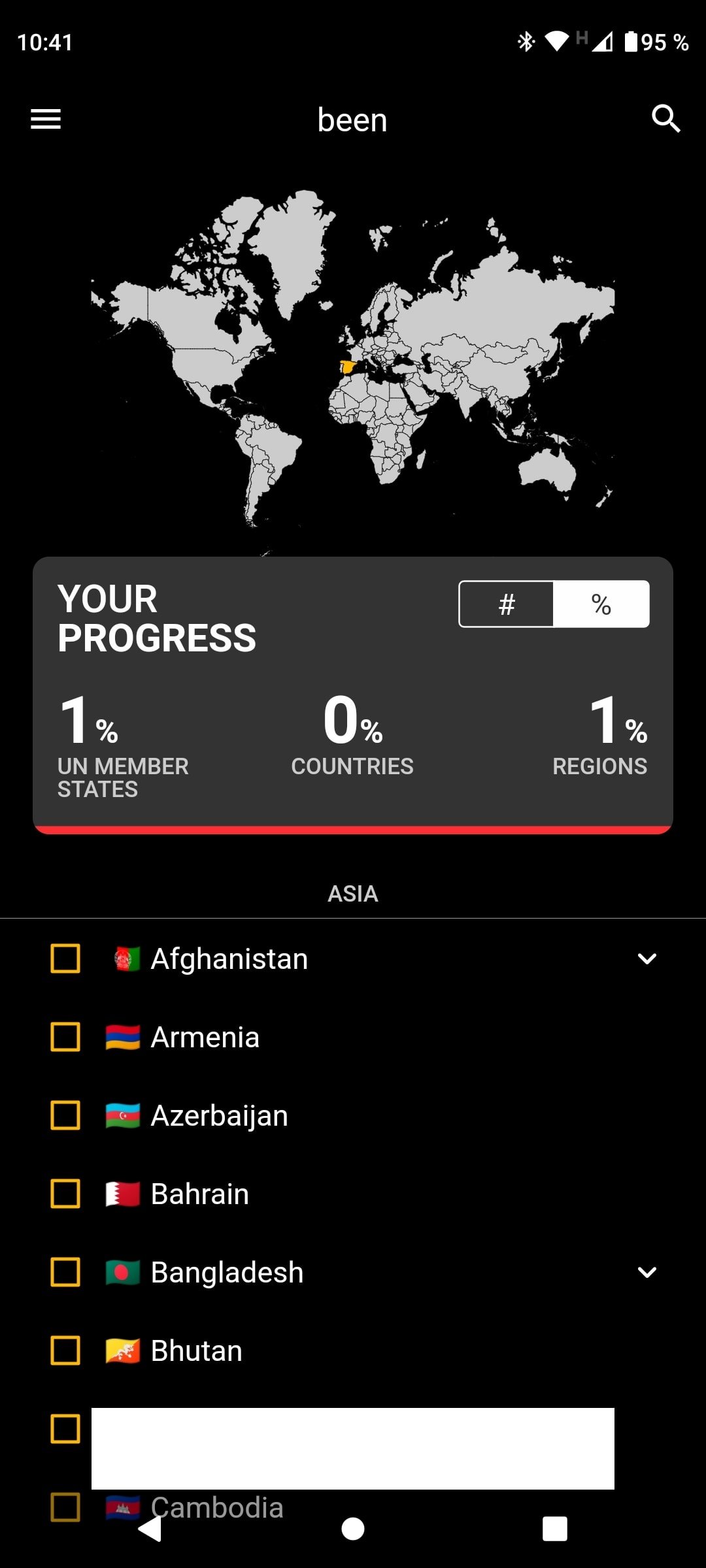The height and width of the screenshot is (1568, 706).
Task: Select the % progress display option
Action: tap(601, 604)
